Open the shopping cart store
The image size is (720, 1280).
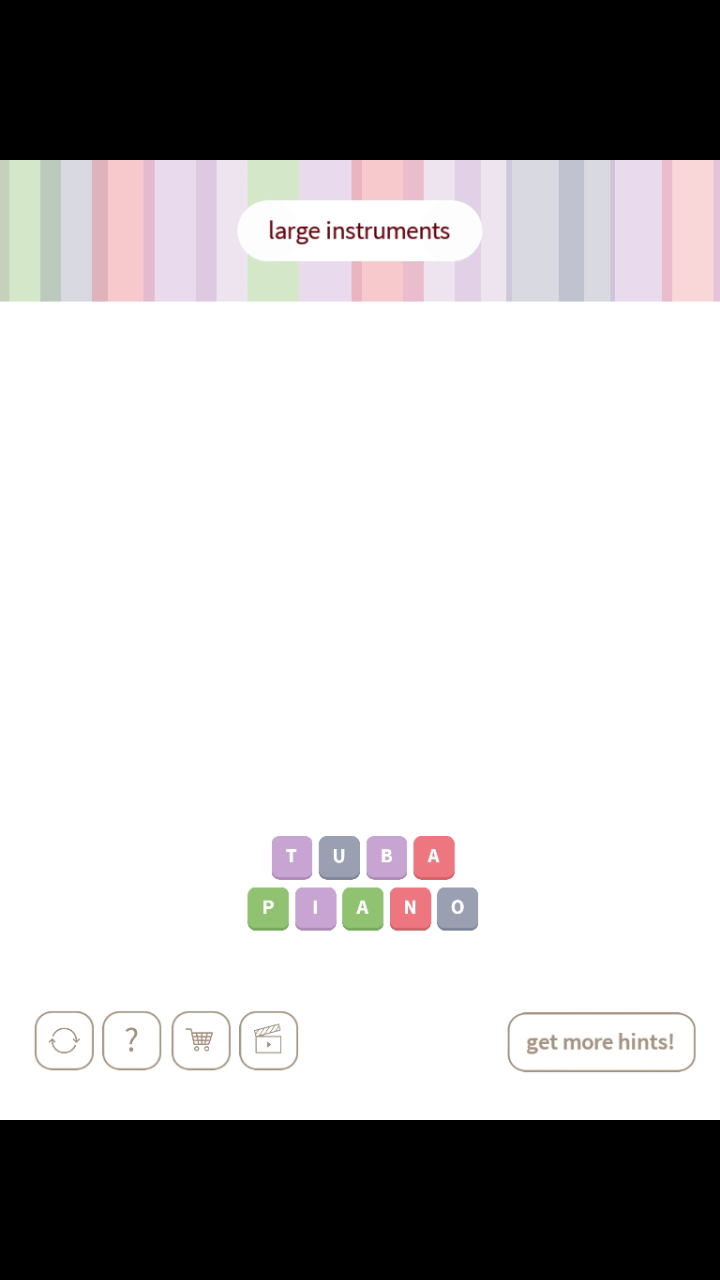point(200,1041)
